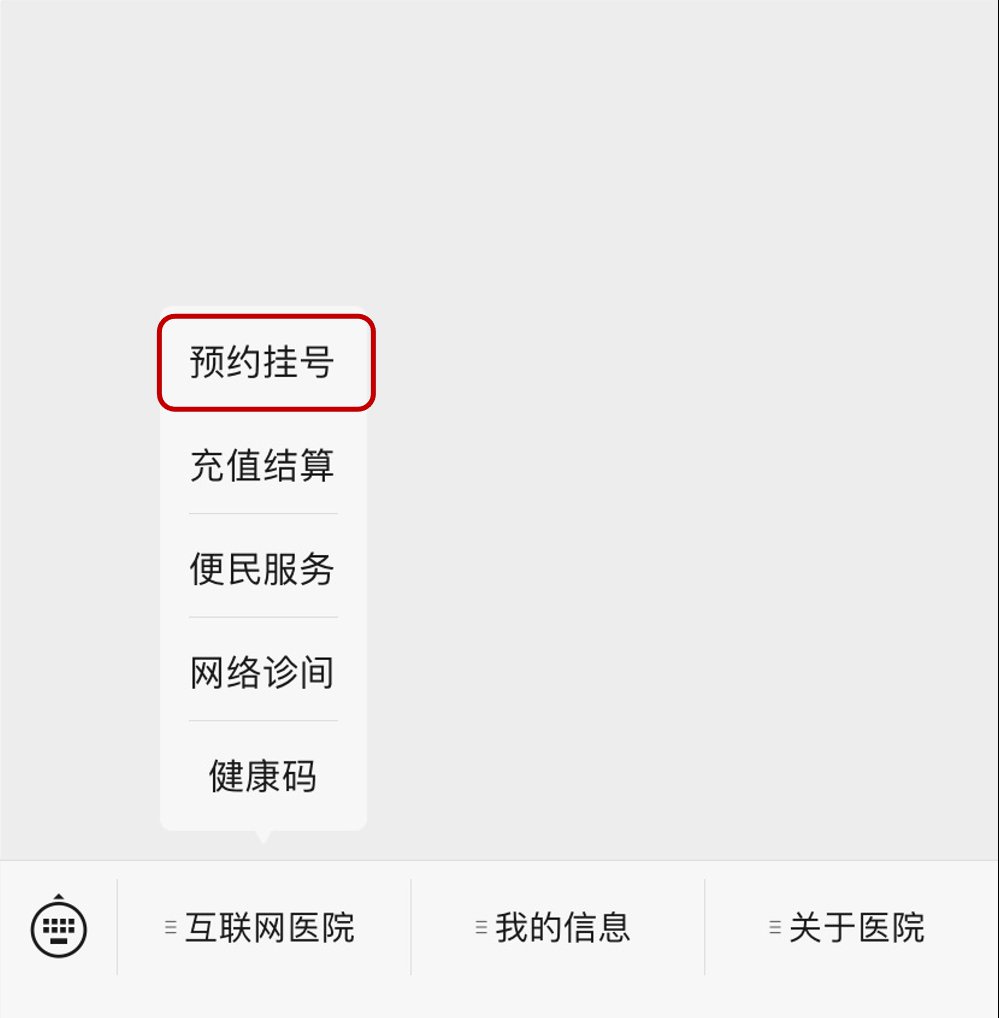Select 预约挂号 from the popup menu
Screen dimensions: 999x1018
pos(263,362)
